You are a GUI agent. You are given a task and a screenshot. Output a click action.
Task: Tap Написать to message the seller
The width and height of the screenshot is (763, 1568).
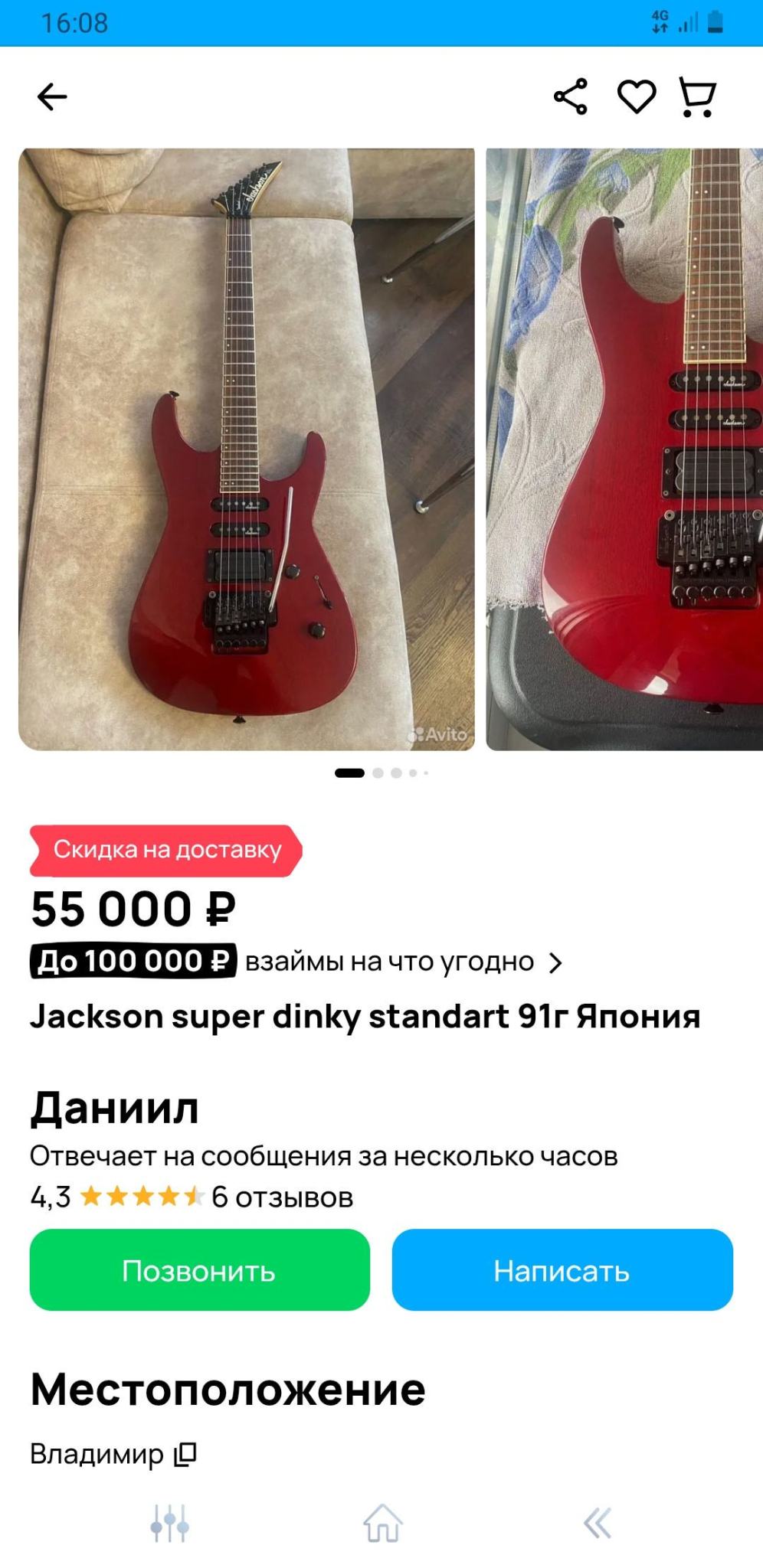(x=562, y=1270)
